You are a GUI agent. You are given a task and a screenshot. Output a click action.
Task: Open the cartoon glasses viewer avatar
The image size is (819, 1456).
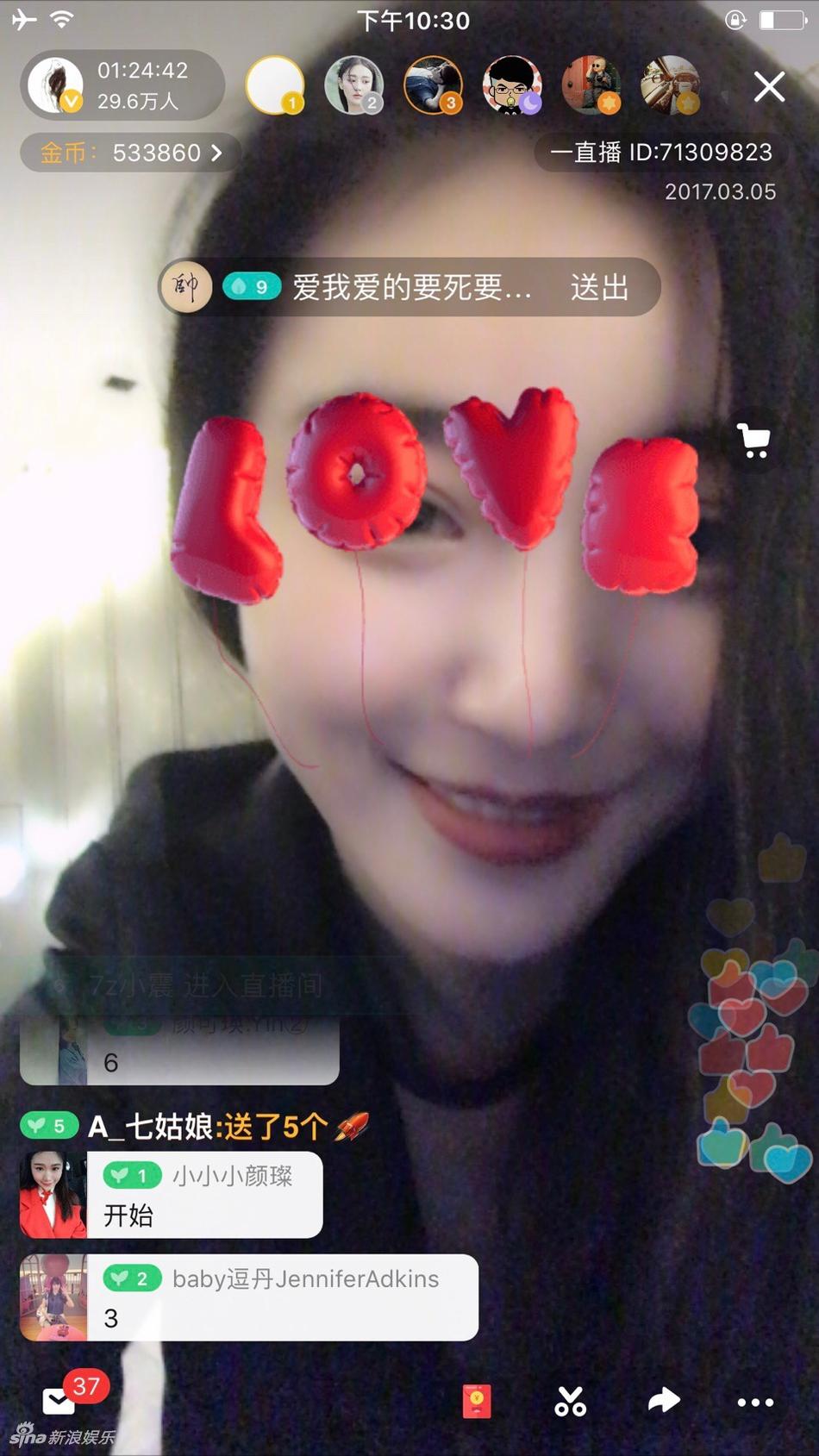tap(512, 85)
